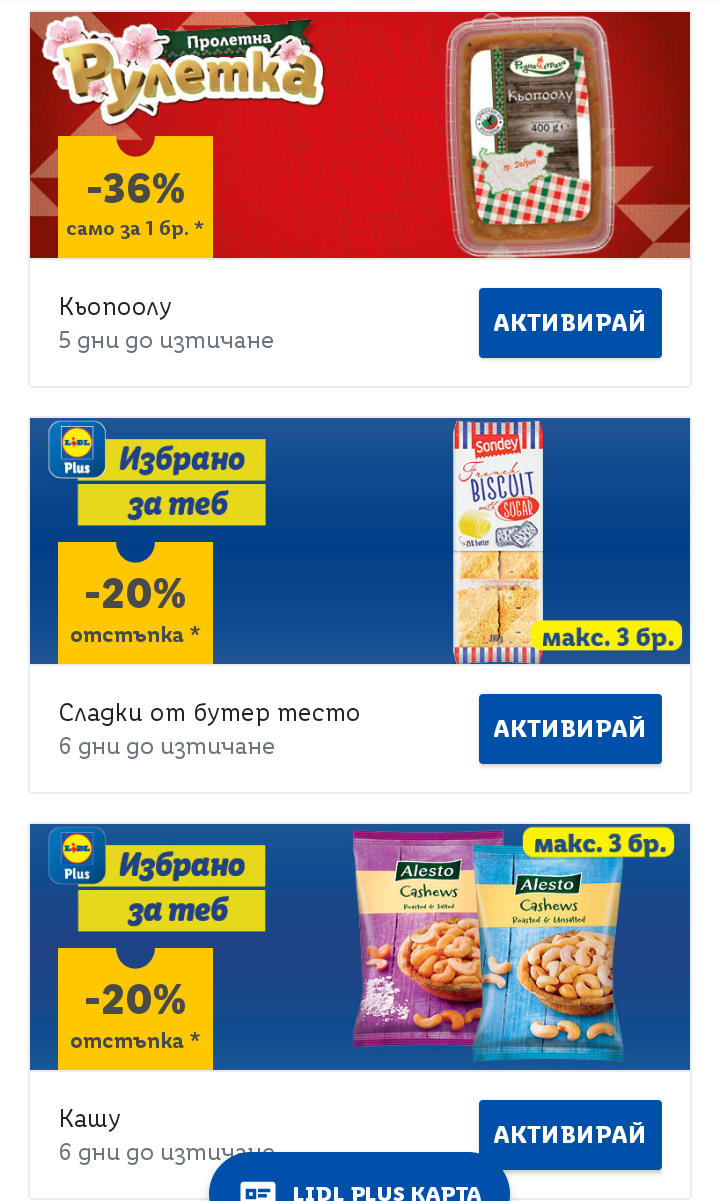Open the Alesto cashews coupon card
Viewport: 720px width, 1201px height.
360,947
